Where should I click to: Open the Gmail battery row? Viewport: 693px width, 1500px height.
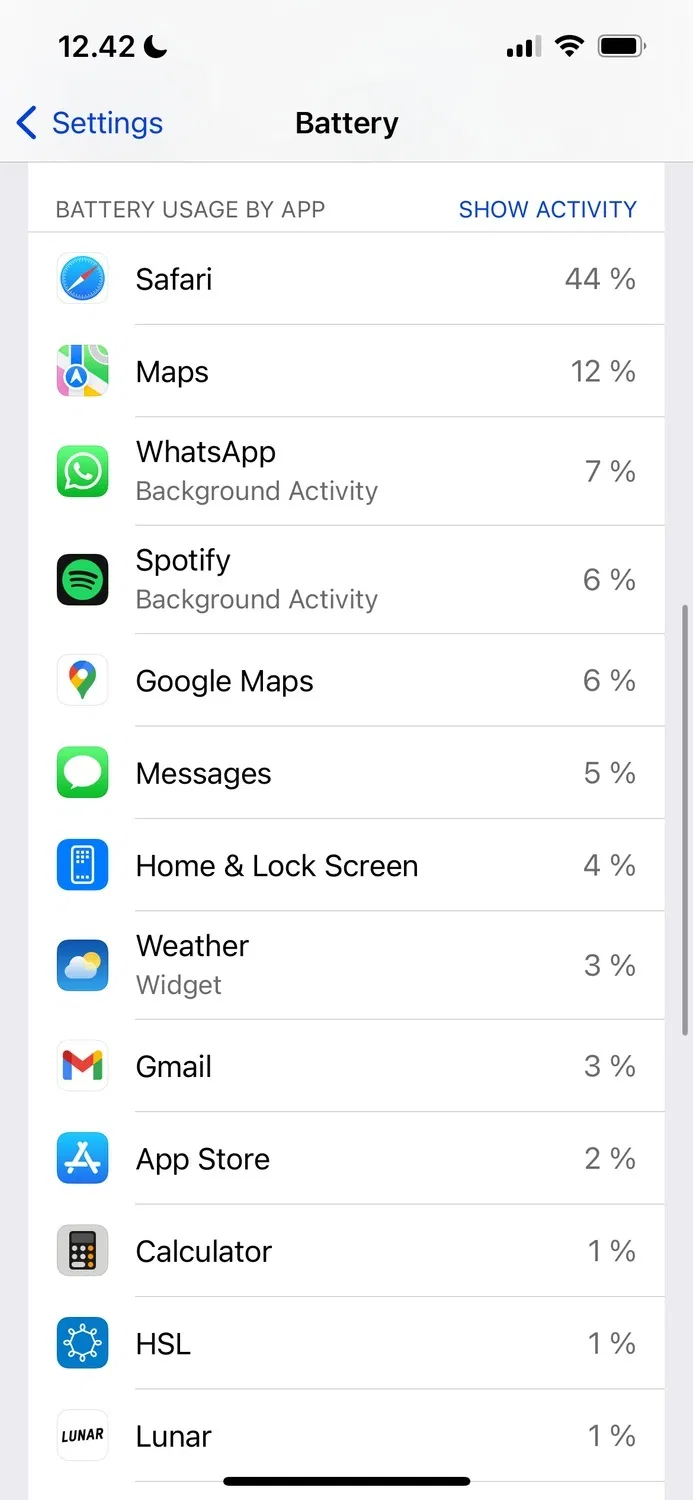click(x=346, y=1066)
